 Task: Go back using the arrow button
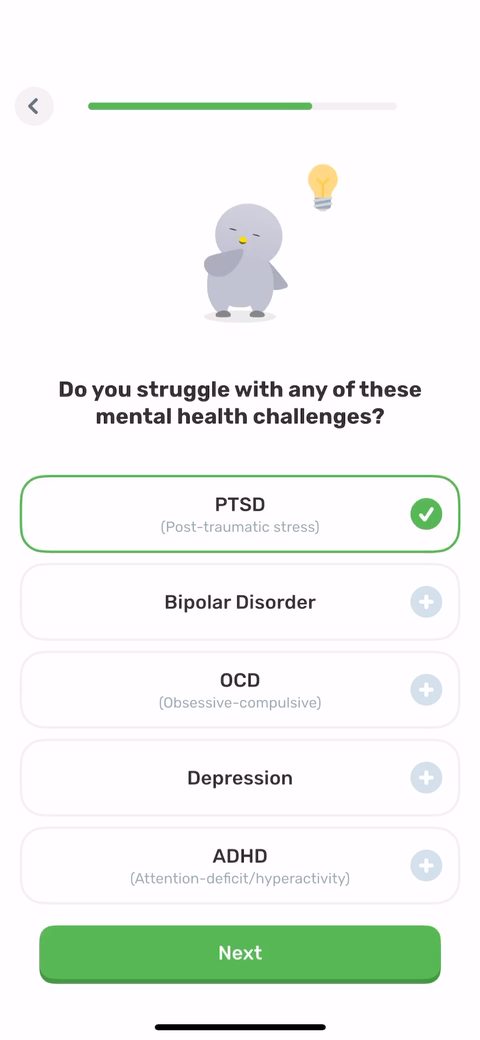(x=34, y=106)
